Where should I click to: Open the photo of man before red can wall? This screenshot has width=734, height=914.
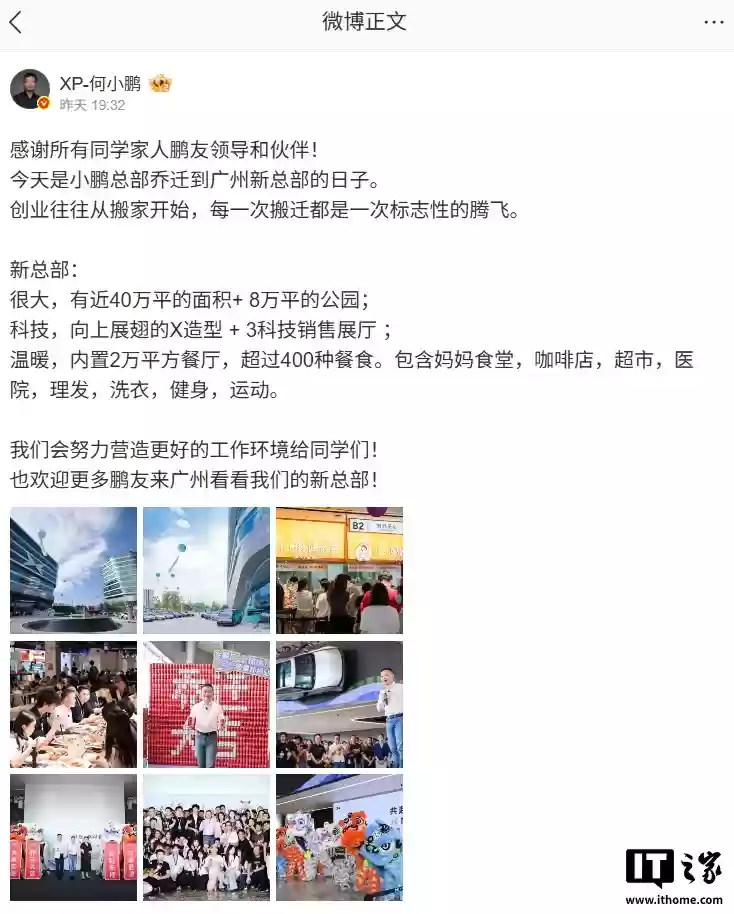[206, 704]
